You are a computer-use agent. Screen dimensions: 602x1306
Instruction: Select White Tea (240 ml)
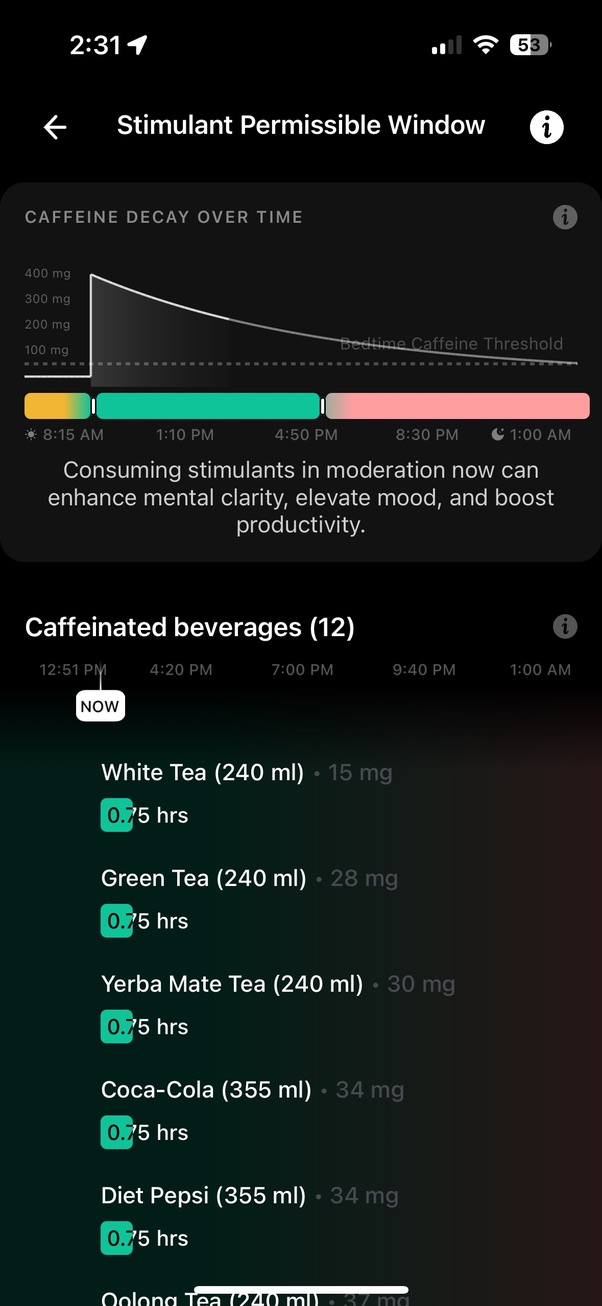(x=203, y=773)
